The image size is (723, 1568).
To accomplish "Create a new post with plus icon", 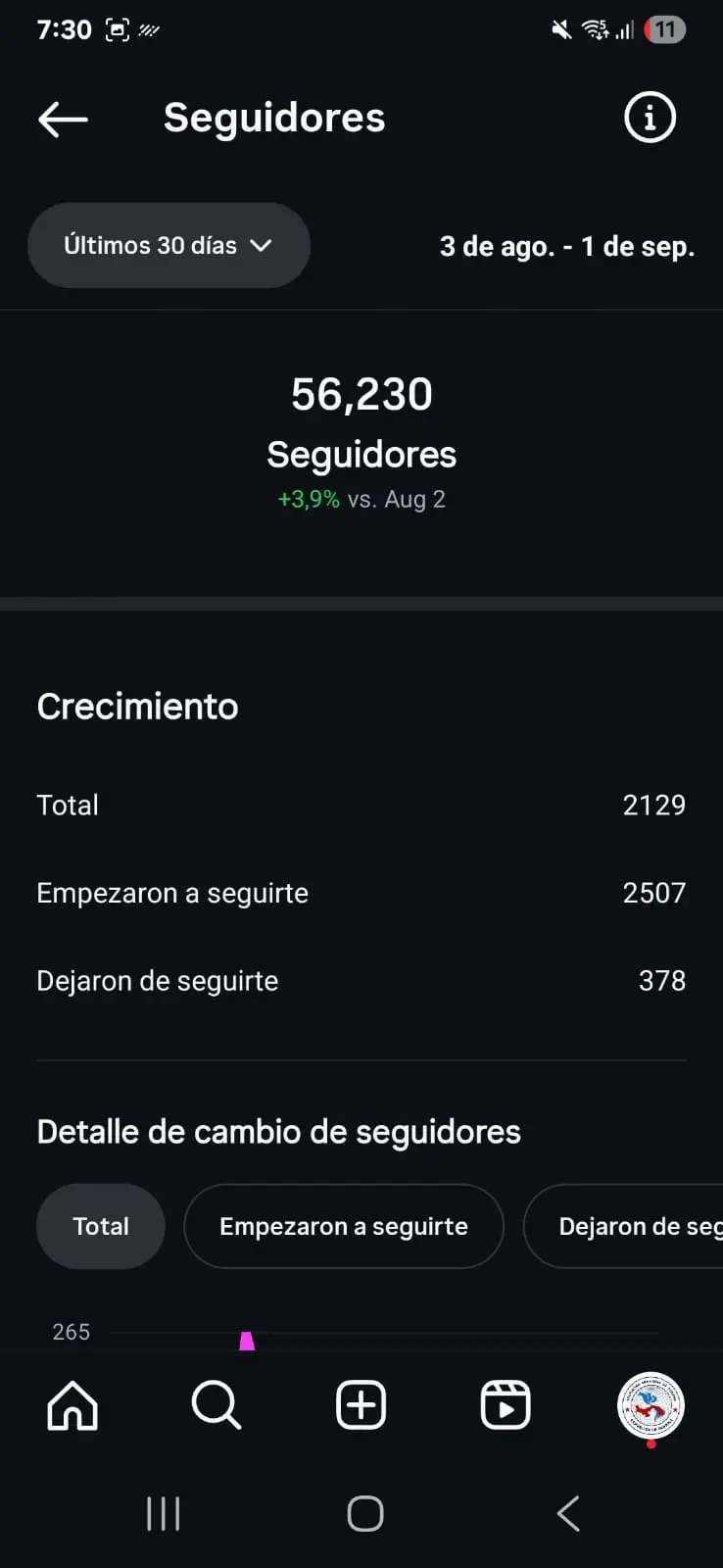I will (361, 1406).
